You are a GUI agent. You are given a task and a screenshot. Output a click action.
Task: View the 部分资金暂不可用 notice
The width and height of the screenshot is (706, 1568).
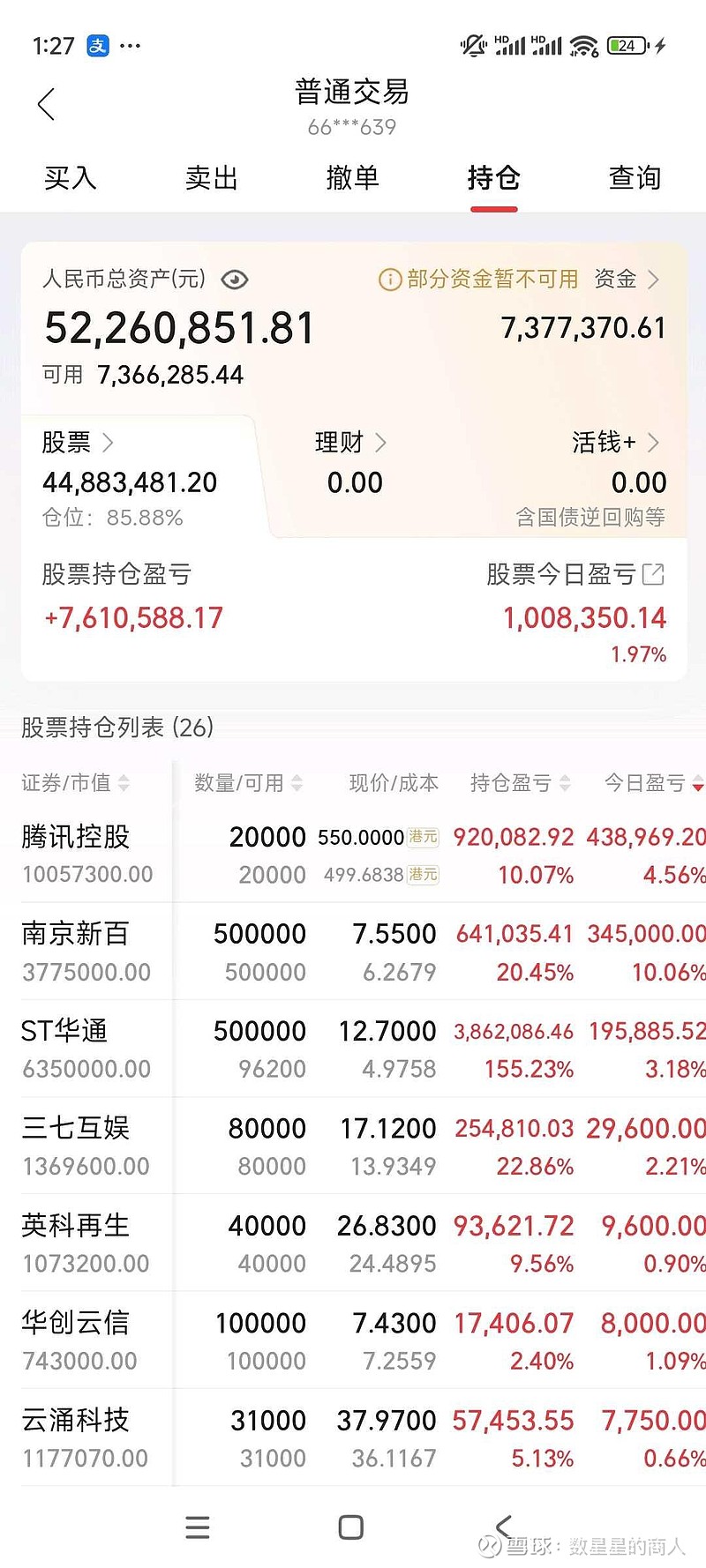tap(479, 280)
